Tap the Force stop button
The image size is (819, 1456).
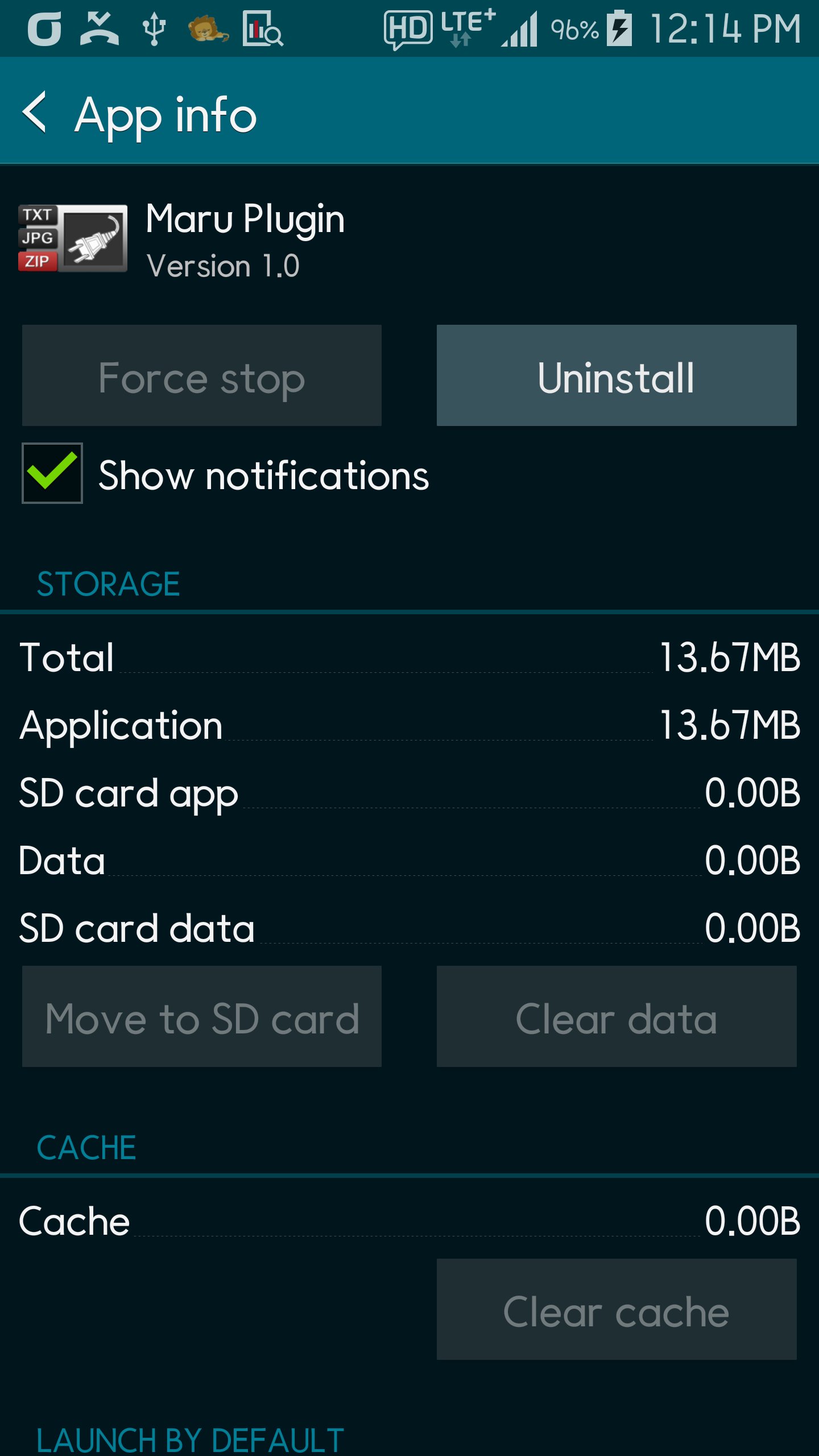click(x=201, y=375)
